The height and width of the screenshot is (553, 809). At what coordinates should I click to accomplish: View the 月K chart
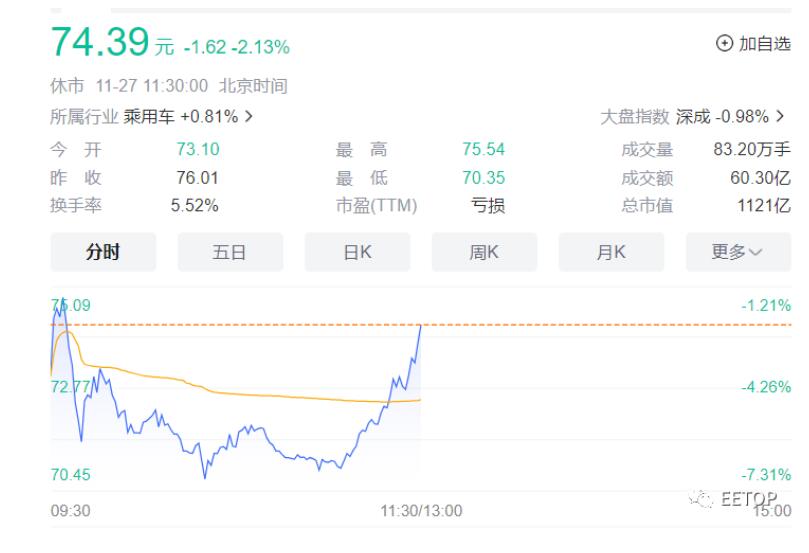click(x=611, y=252)
